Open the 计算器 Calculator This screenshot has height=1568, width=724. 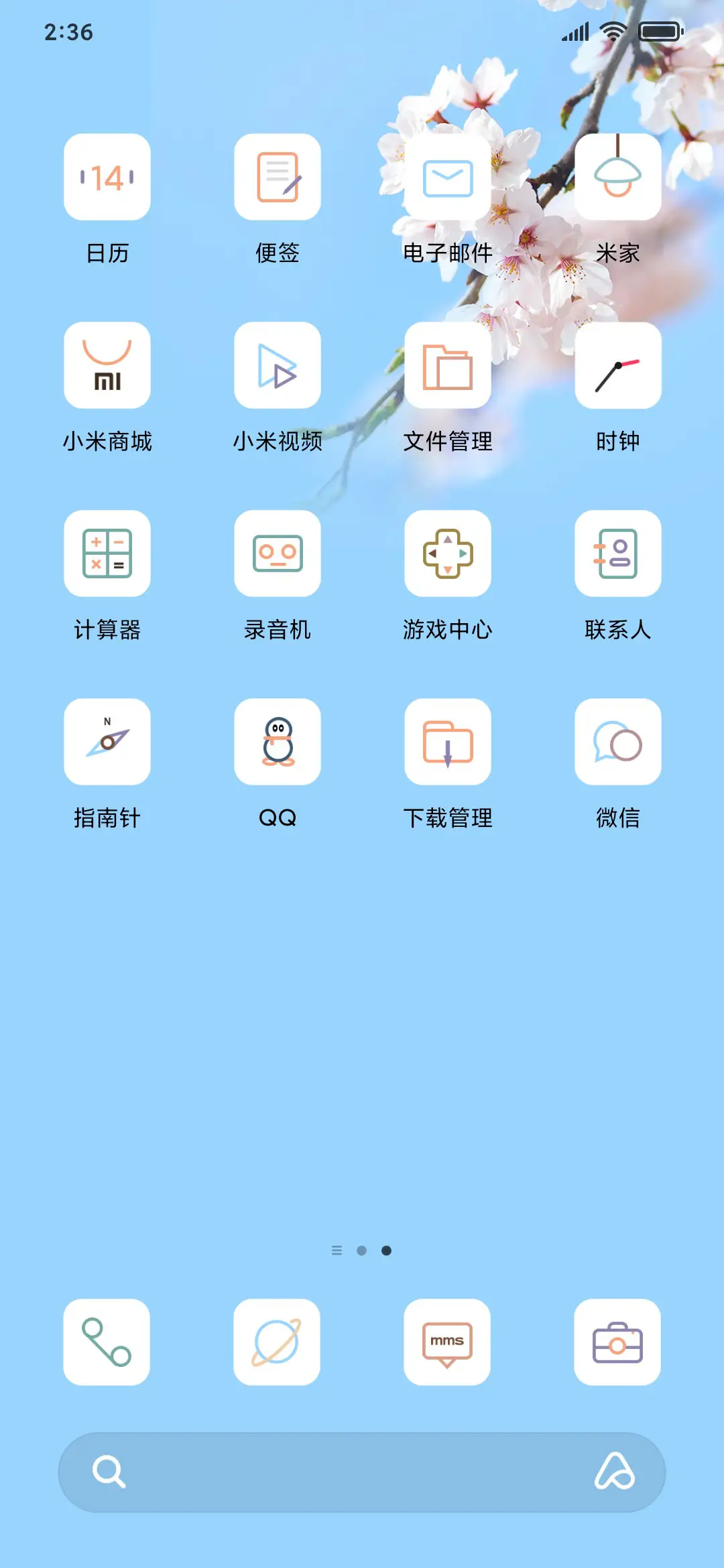(107, 553)
